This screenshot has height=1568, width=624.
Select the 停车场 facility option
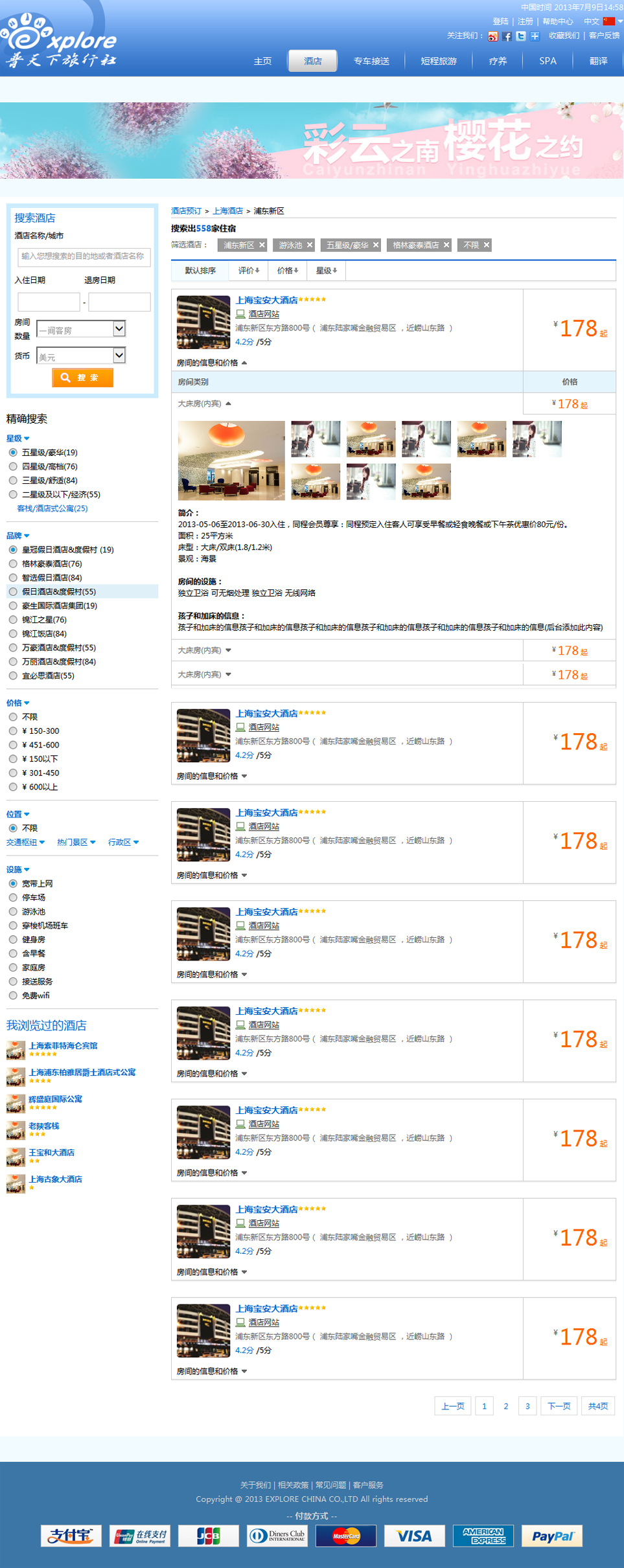click(x=13, y=898)
